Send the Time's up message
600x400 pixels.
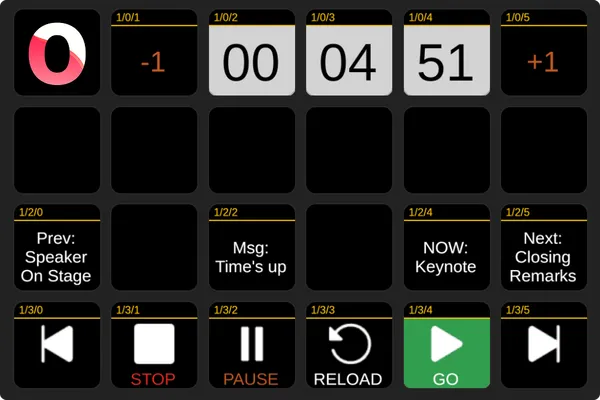(251, 255)
